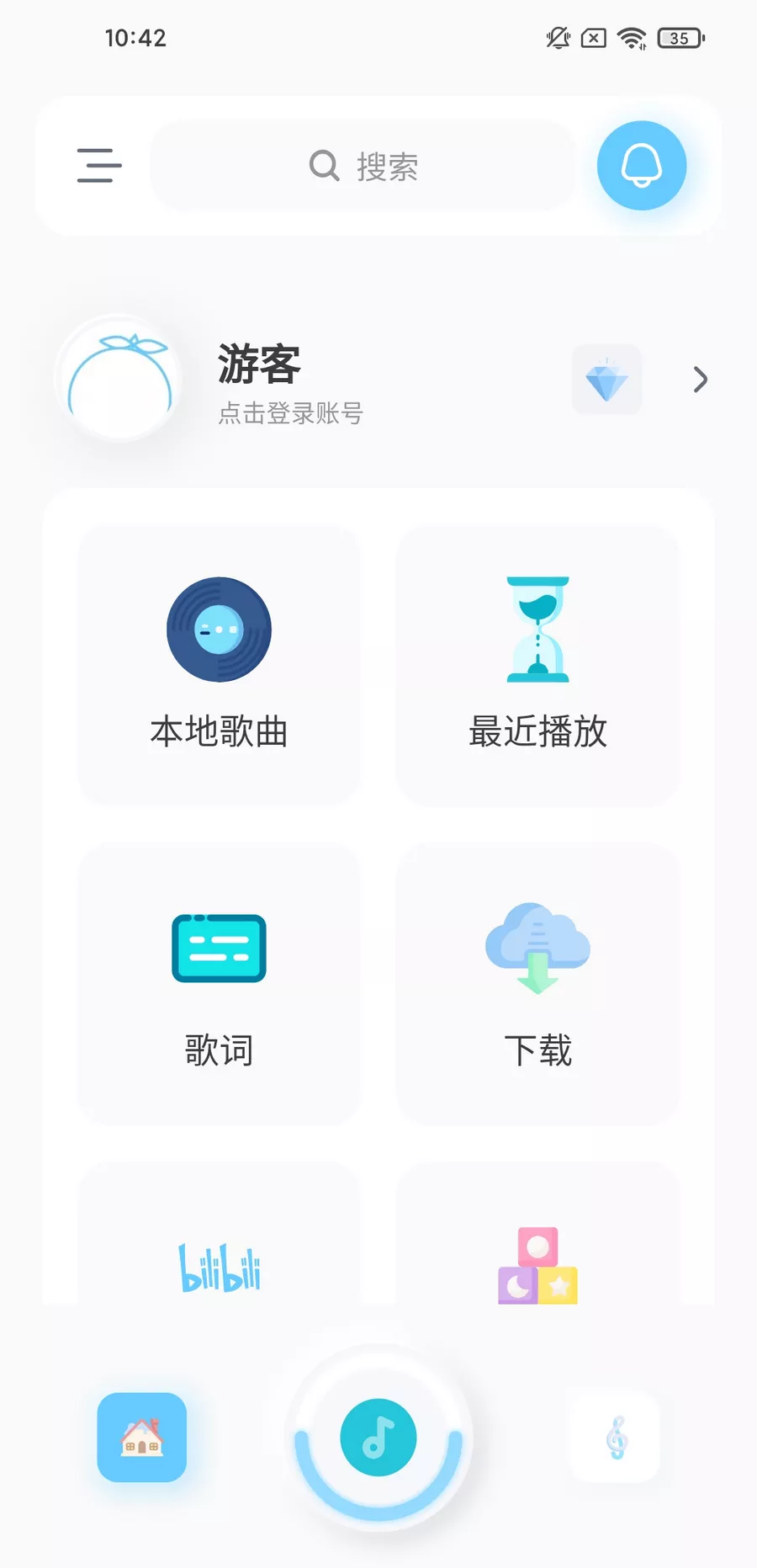757x1568 pixels.
Task: Open the hamburger side menu
Action: [98, 167]
